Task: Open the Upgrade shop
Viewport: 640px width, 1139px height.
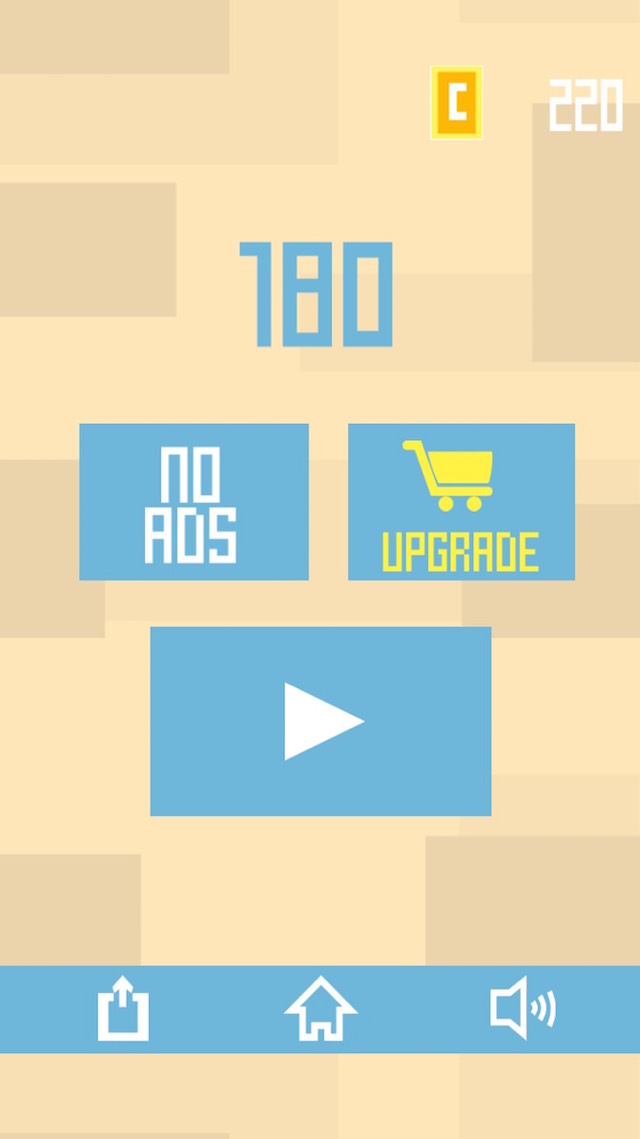Action: point(461,502)
